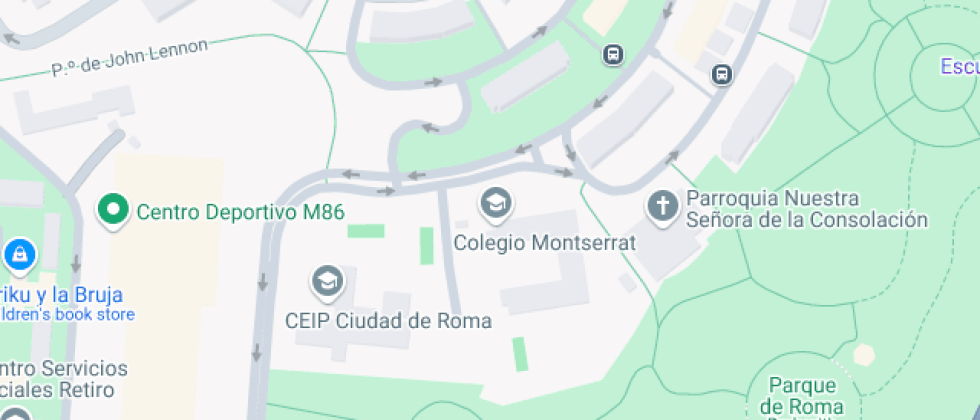980x420 pixels.
Task: Open Parroquia Nuestra Señora de la Consolación pin
Action: coord(663,208)
